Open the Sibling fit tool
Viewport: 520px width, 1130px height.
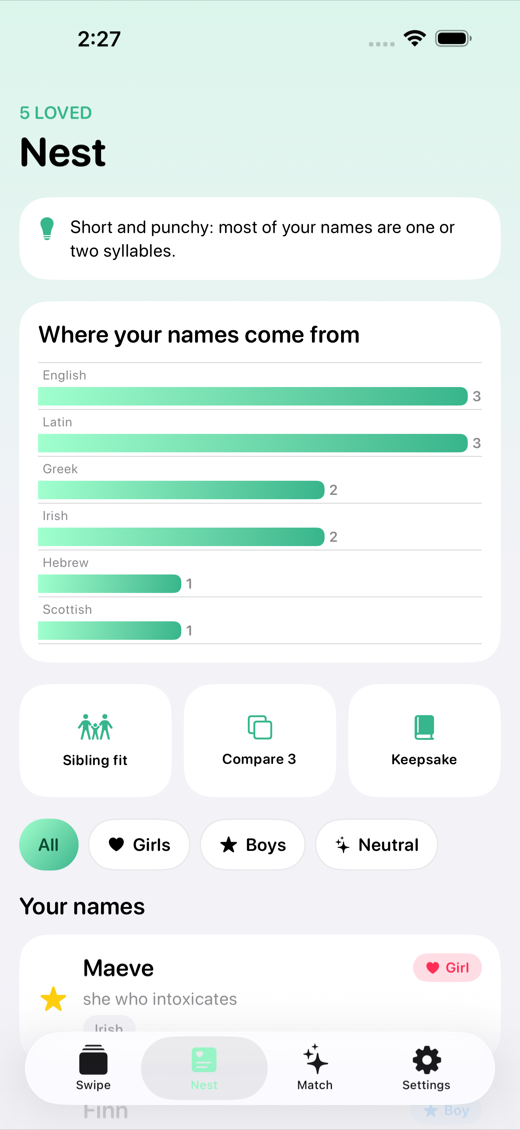tap(95, 740)
